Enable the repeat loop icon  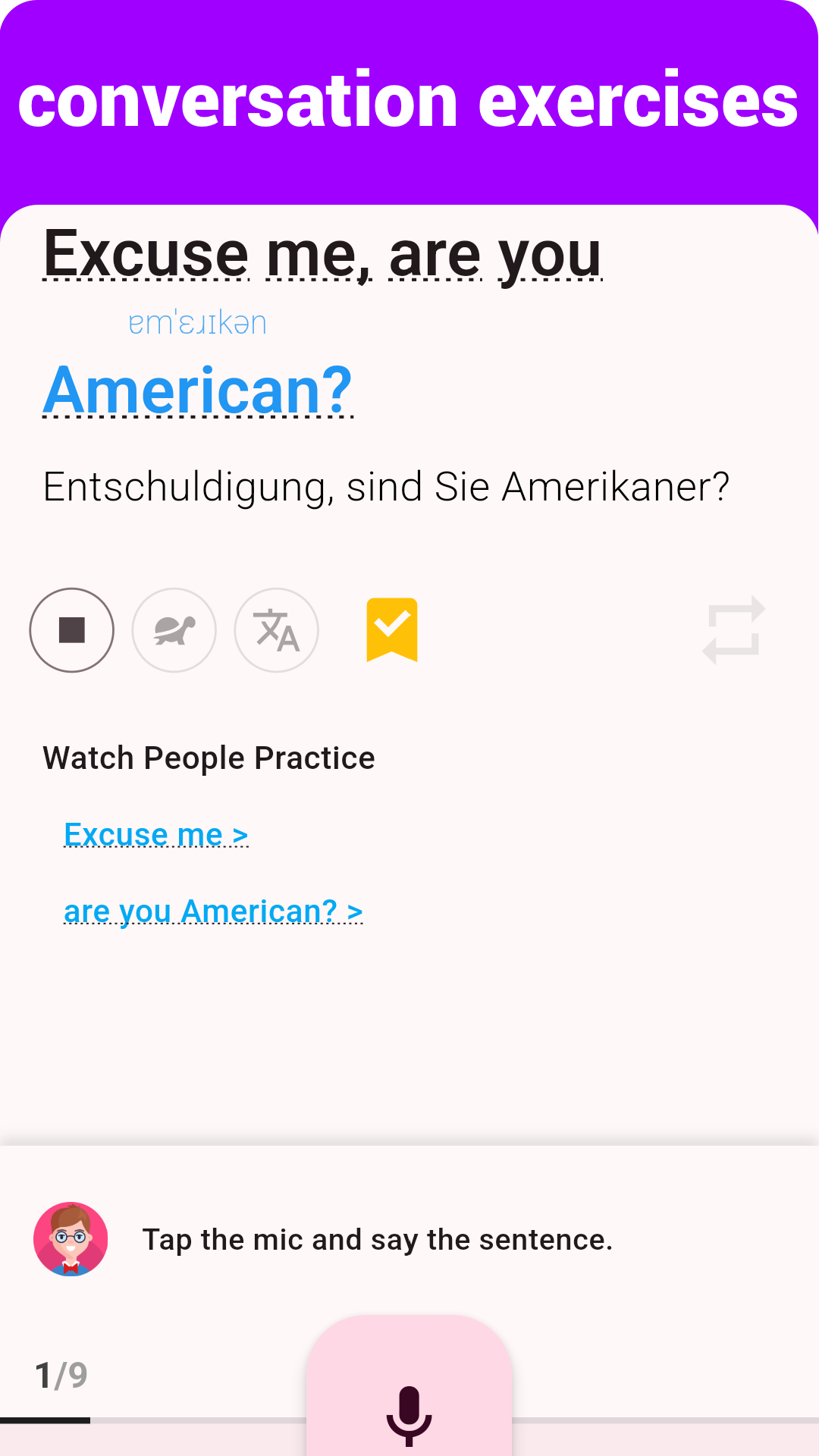point(734,630)
